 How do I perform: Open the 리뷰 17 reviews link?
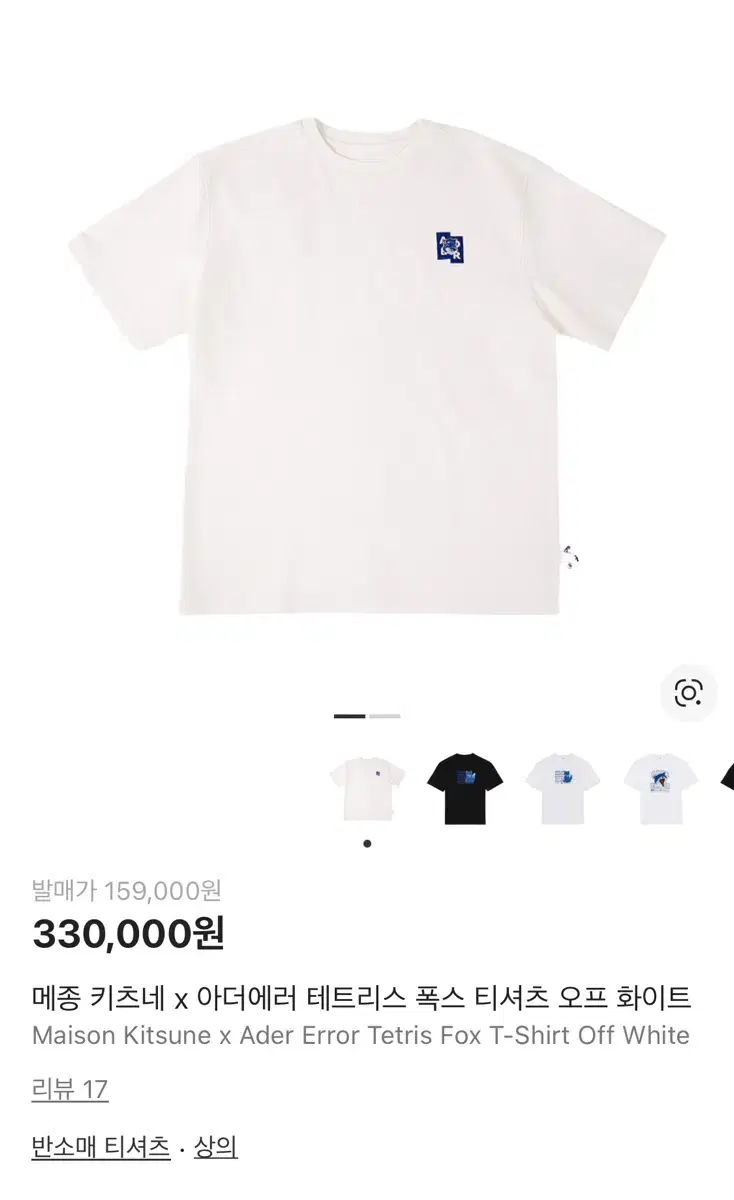[70, 1089]
